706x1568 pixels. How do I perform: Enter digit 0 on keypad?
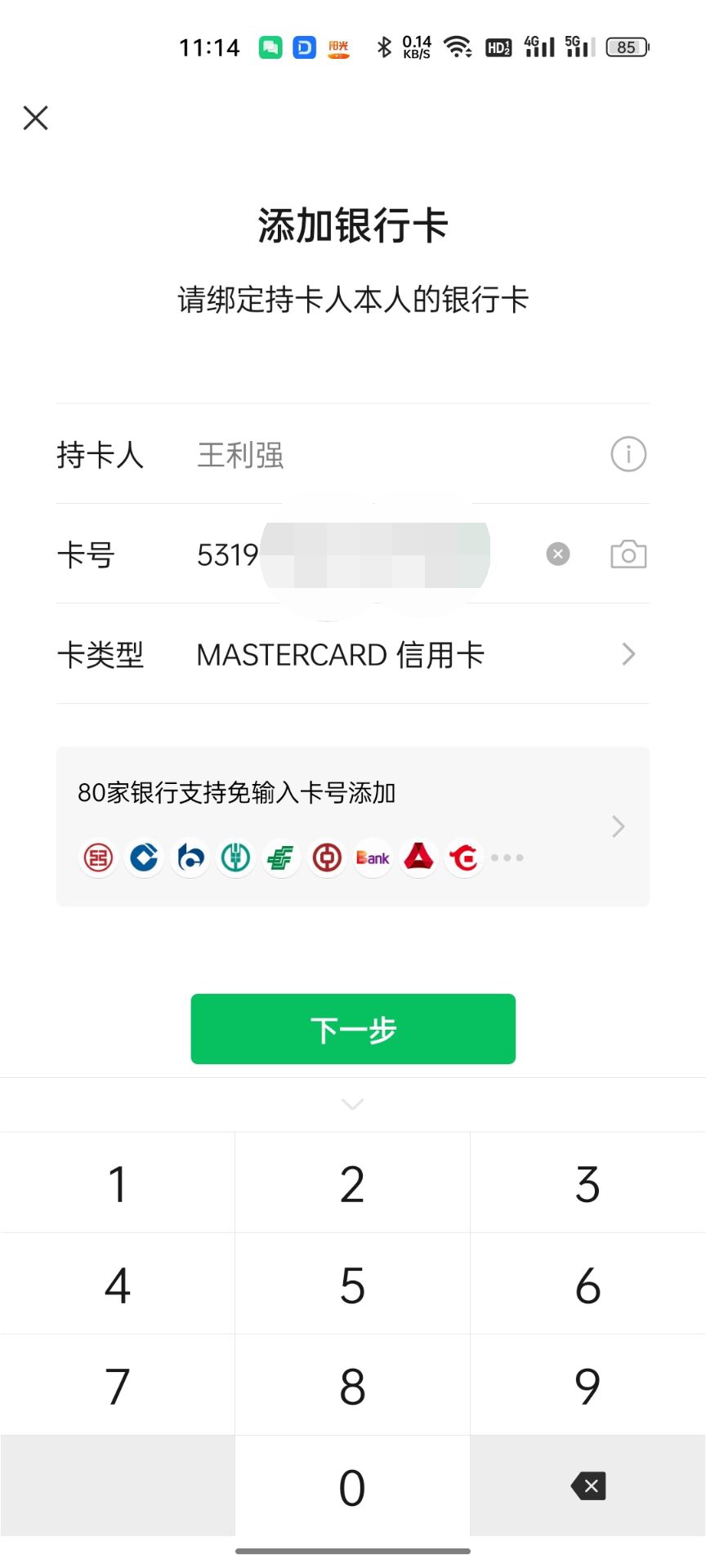(352, 1486)
